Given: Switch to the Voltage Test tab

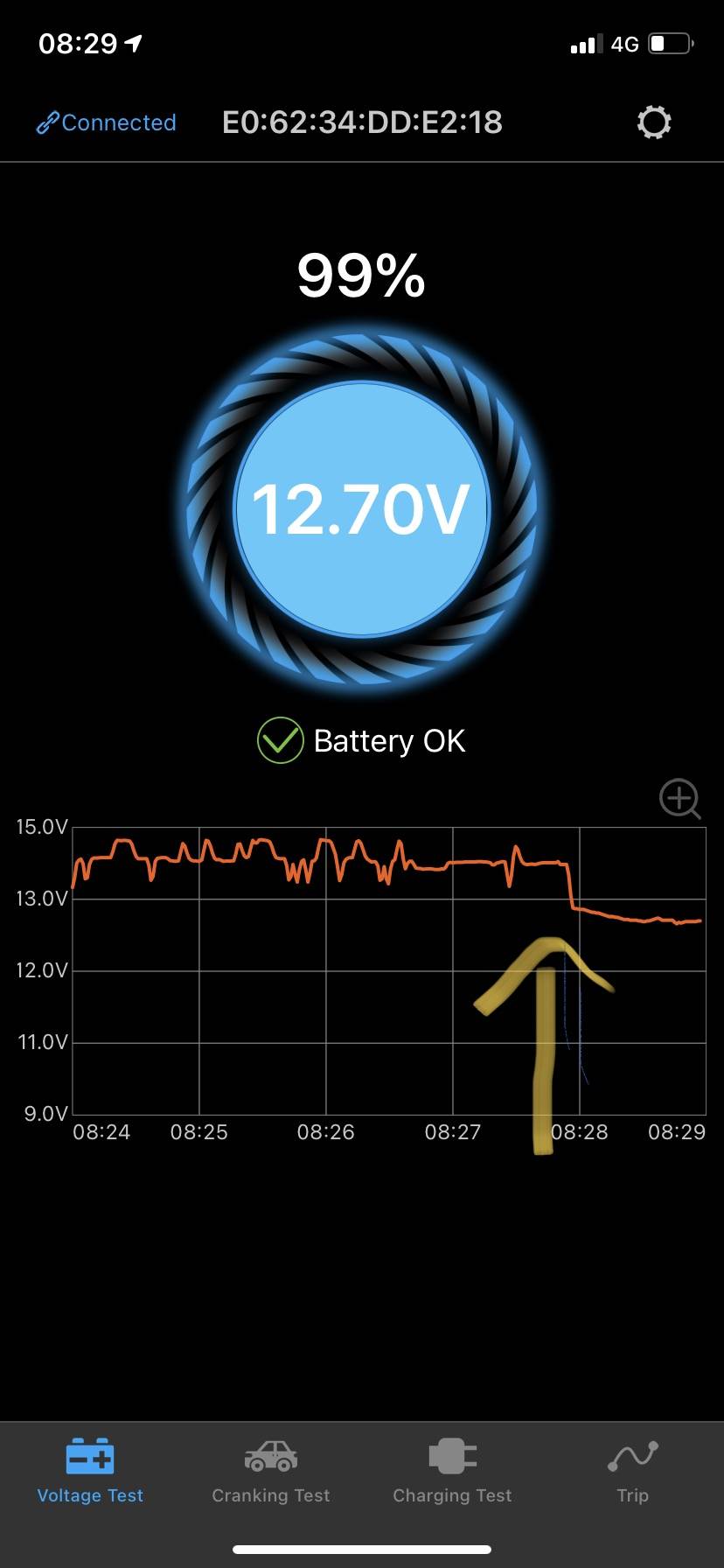Looking at the screenshot, I should (x=90, y=1471).
